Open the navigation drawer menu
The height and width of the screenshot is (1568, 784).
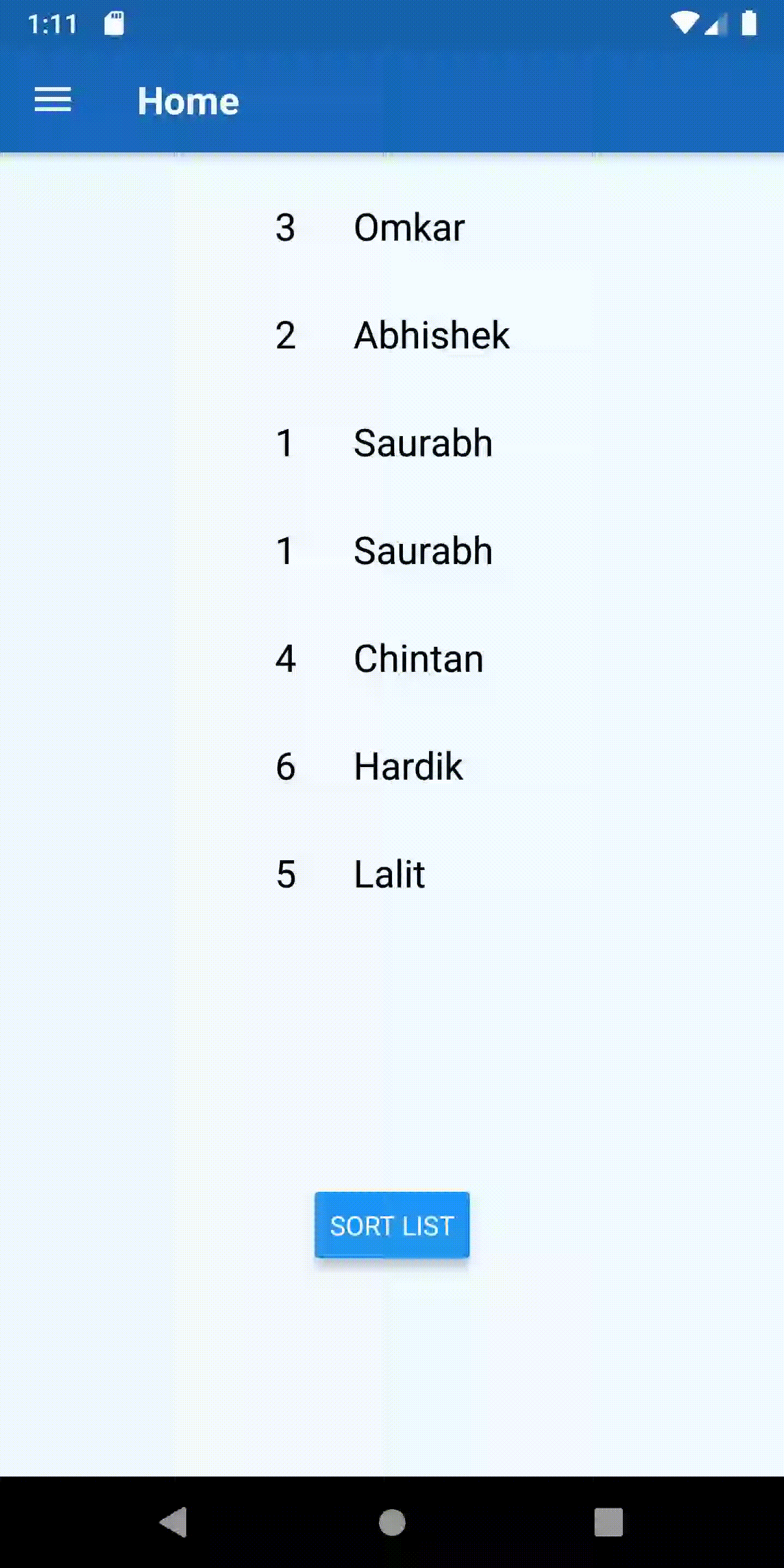click(x=53, y=100)
